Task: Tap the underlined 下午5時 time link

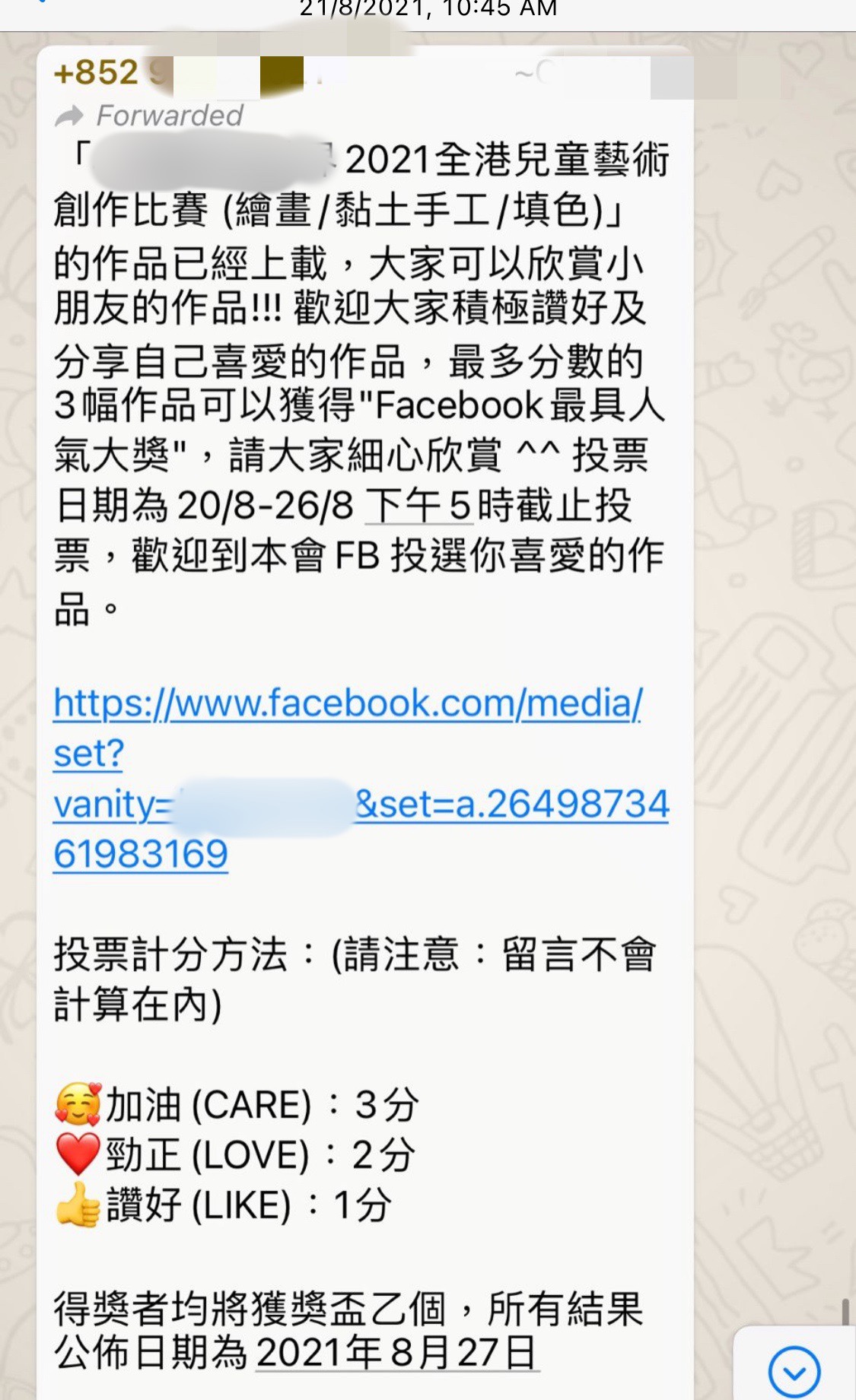Action: pos(419,507)
